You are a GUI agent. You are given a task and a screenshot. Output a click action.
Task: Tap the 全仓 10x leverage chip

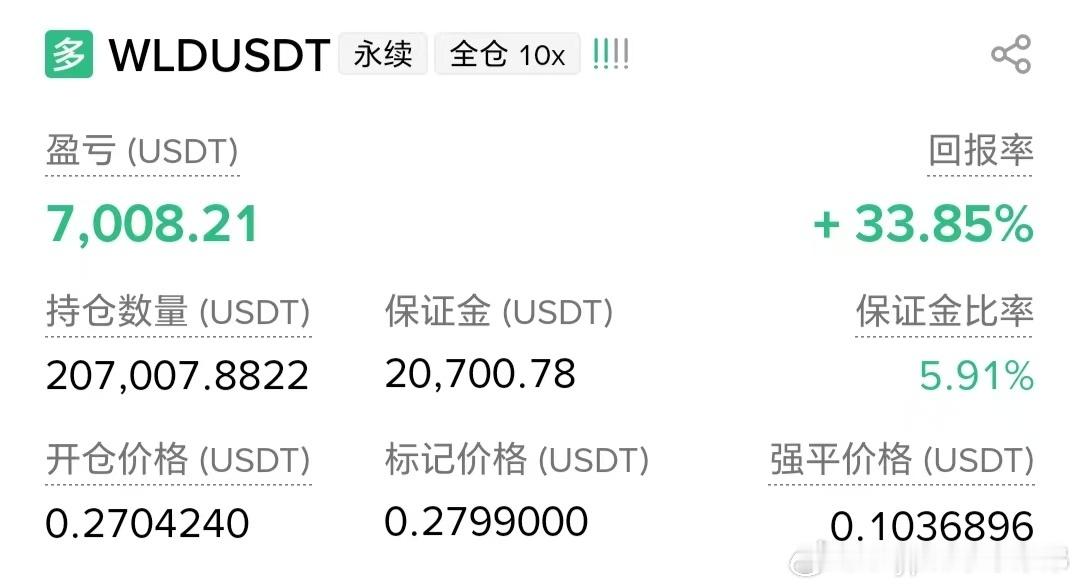[507, 54]
